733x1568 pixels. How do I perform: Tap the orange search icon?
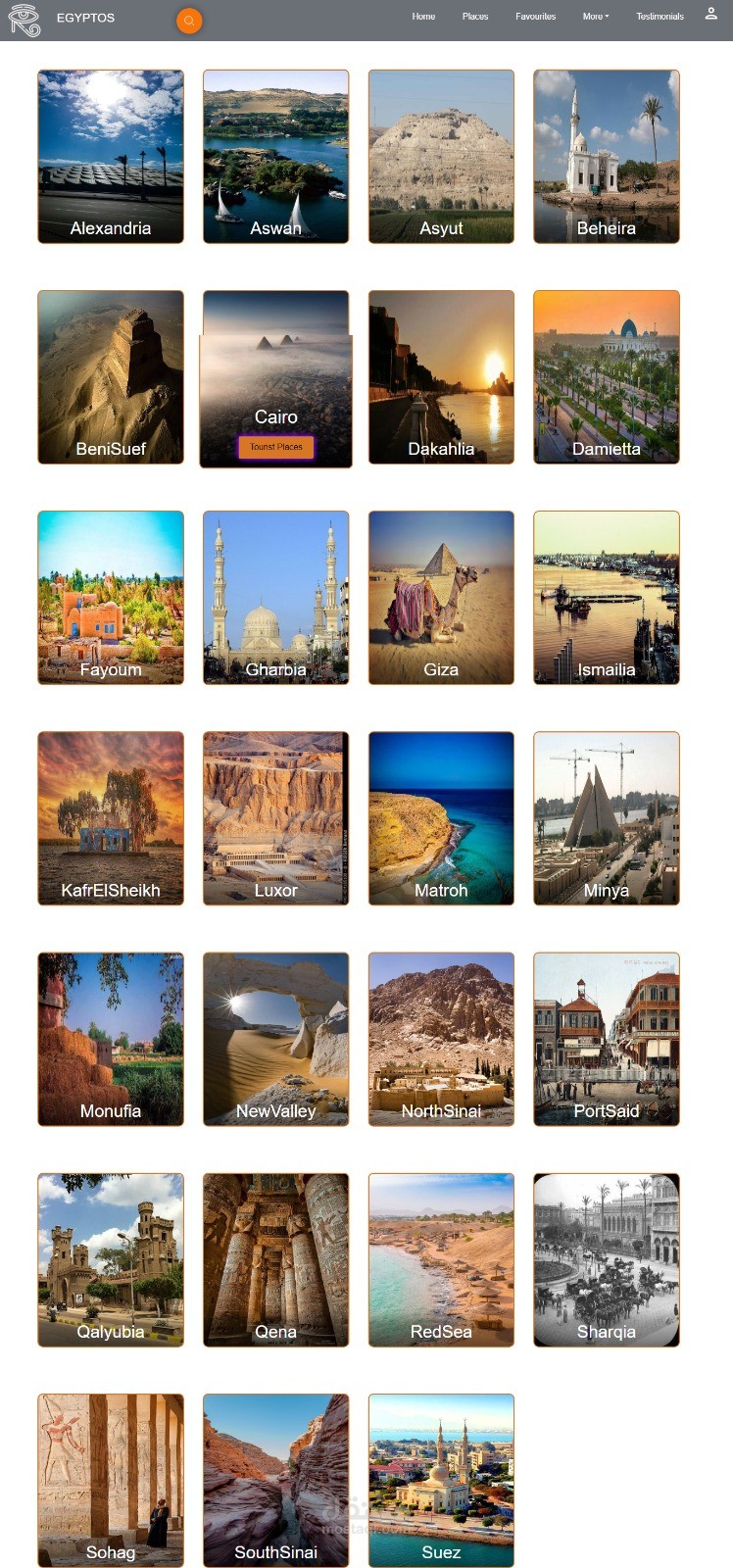pyautogui.click(x=189, y=21)
